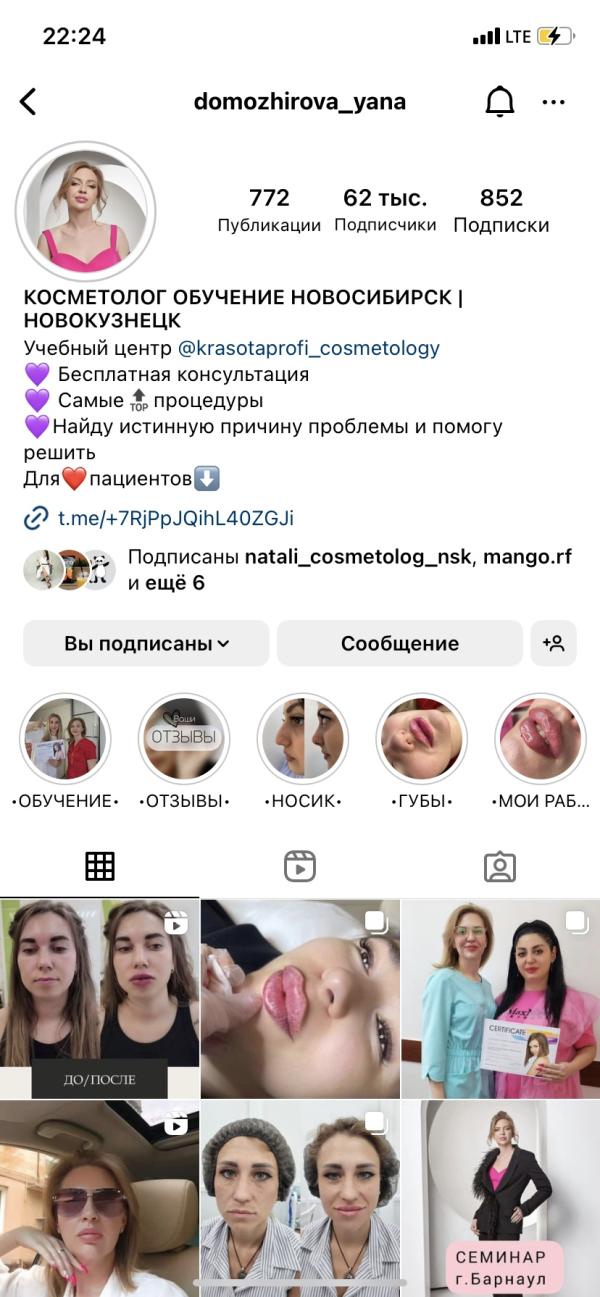Switch to the tagged photos tab
Image resolution: width=600 pixels, height=1297 pixels.
click(x=500, y=866)
